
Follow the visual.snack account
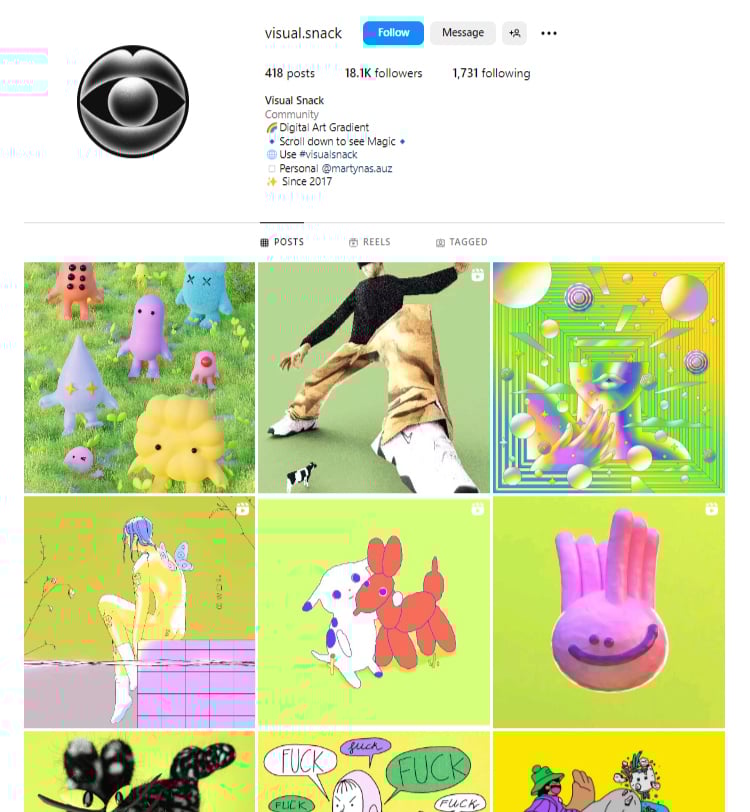[x=392, y=32]
